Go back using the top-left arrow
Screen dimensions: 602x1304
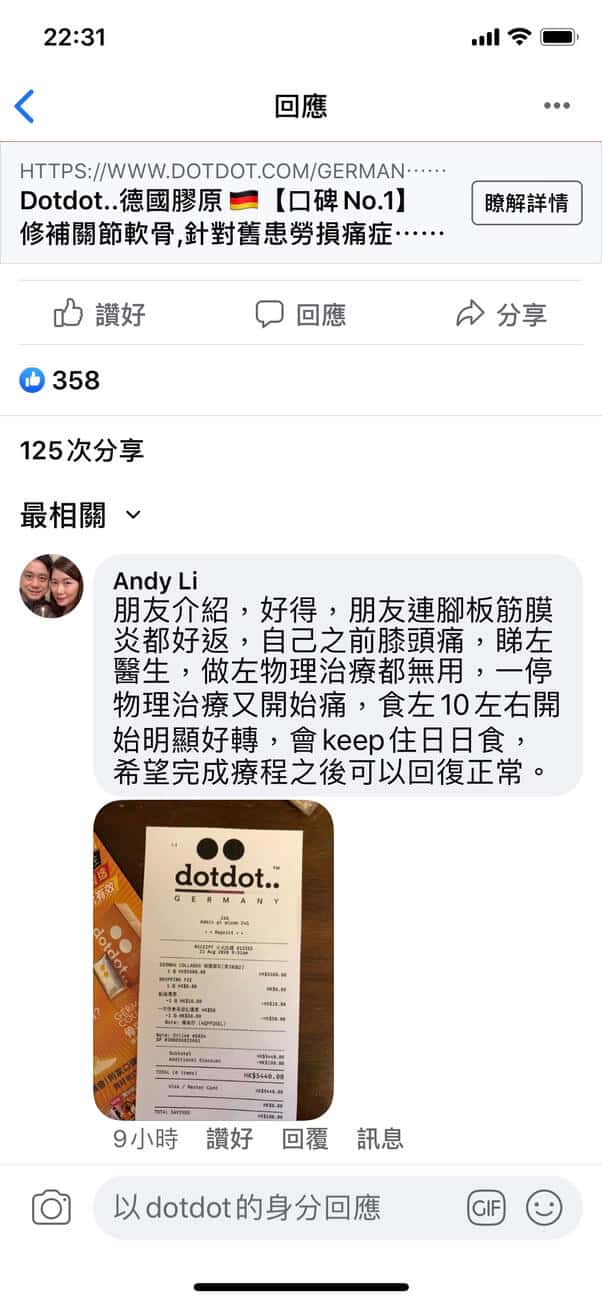click(x=25, y=106)
